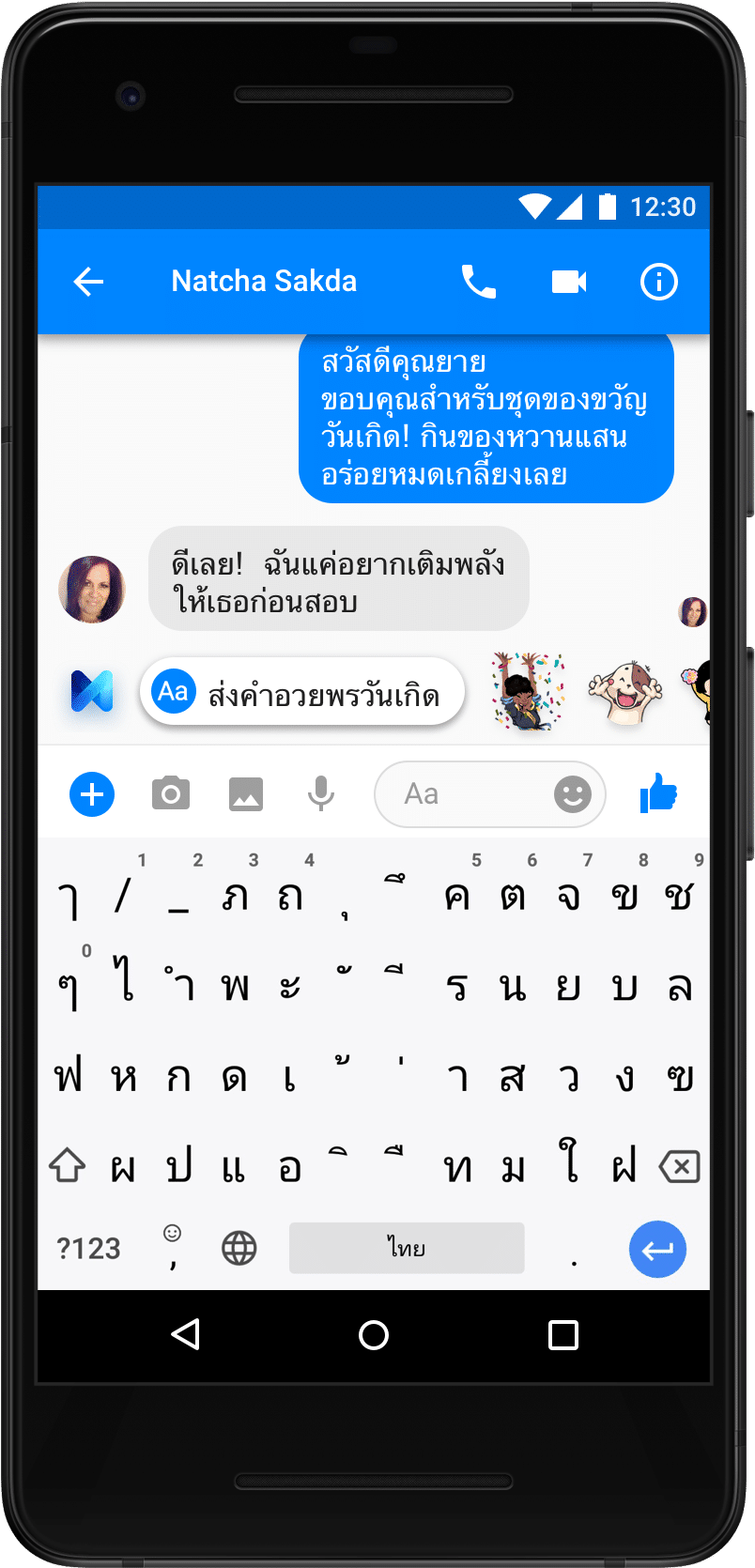Start a video call with Natcha Sakda
This screenshot has width=755, height=1568.
(569, 282)
